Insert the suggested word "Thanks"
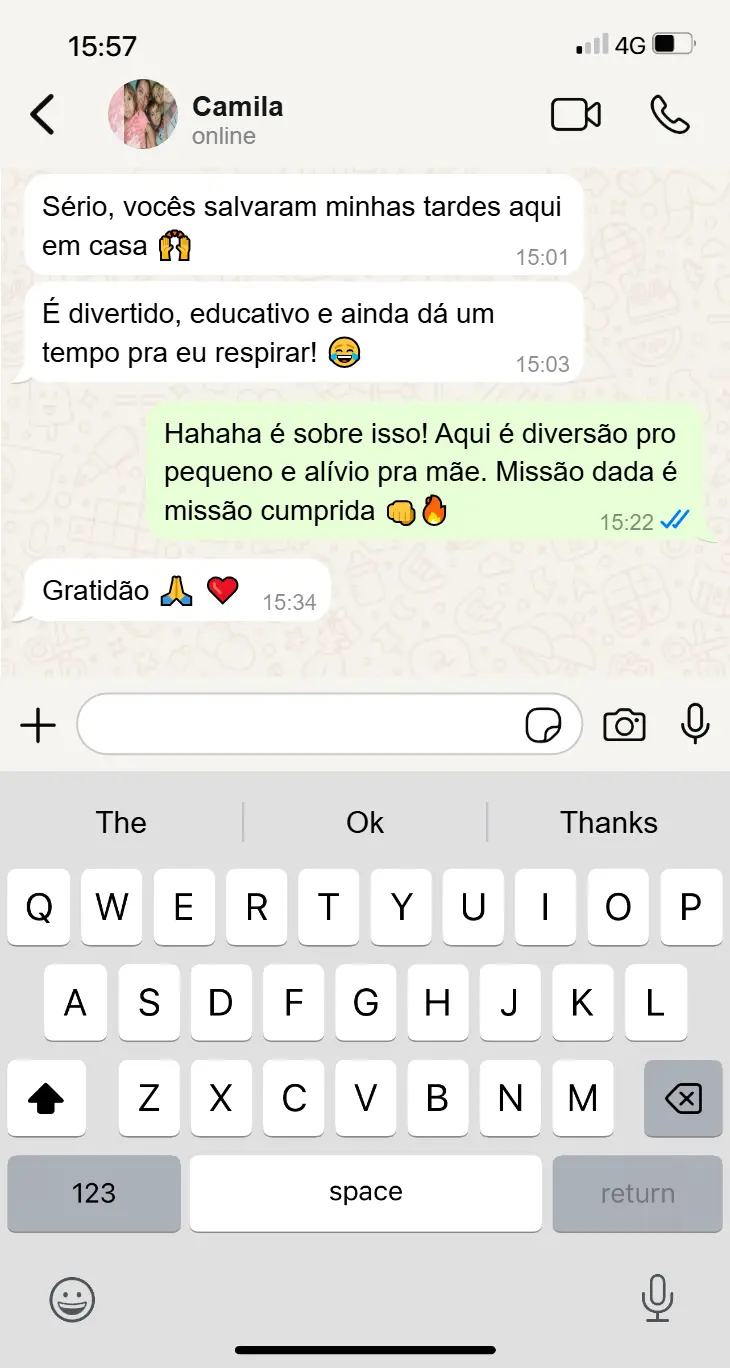The image size is (730, 1368). (608, 823)
